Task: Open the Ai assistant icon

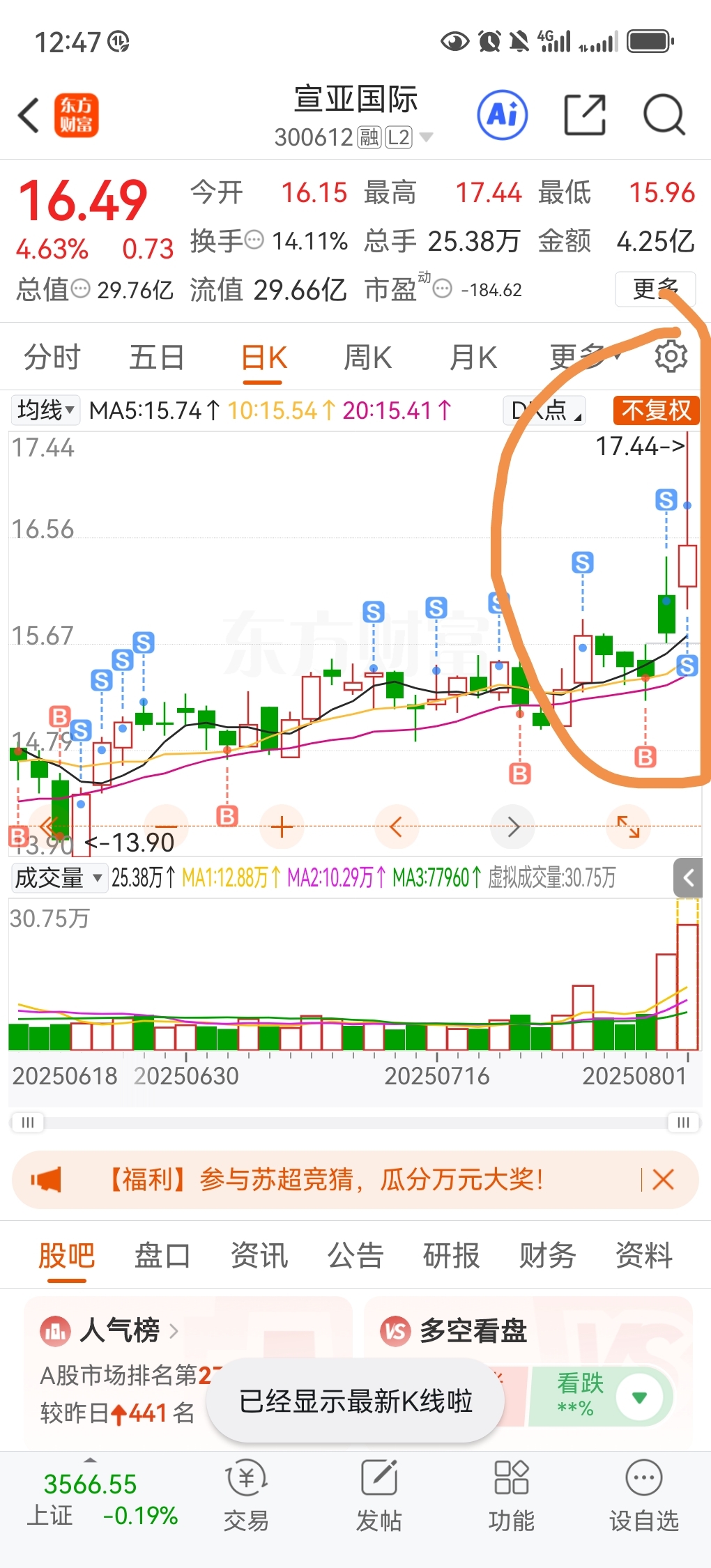Action: click(503, 115)
